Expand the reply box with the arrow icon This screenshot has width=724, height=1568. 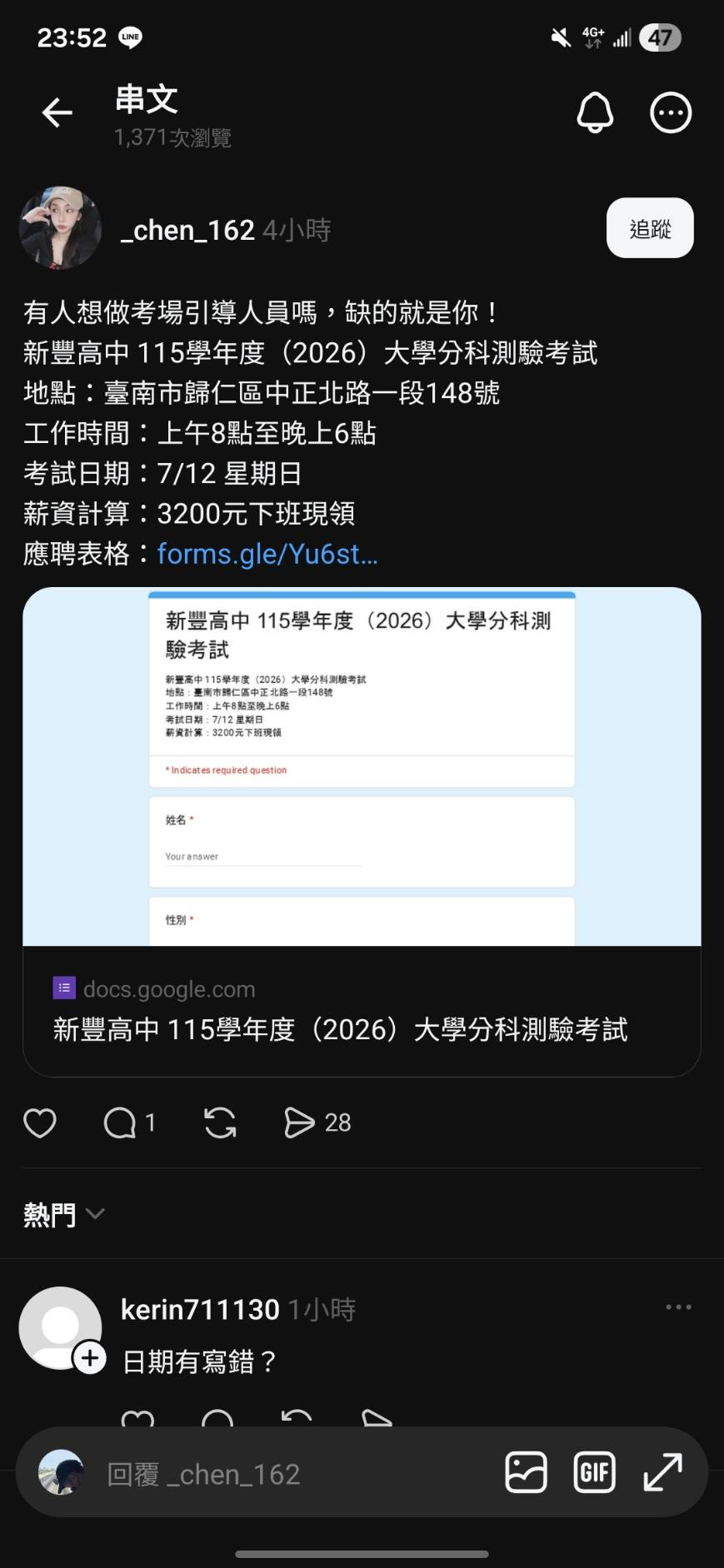[x=661, y=1472]
